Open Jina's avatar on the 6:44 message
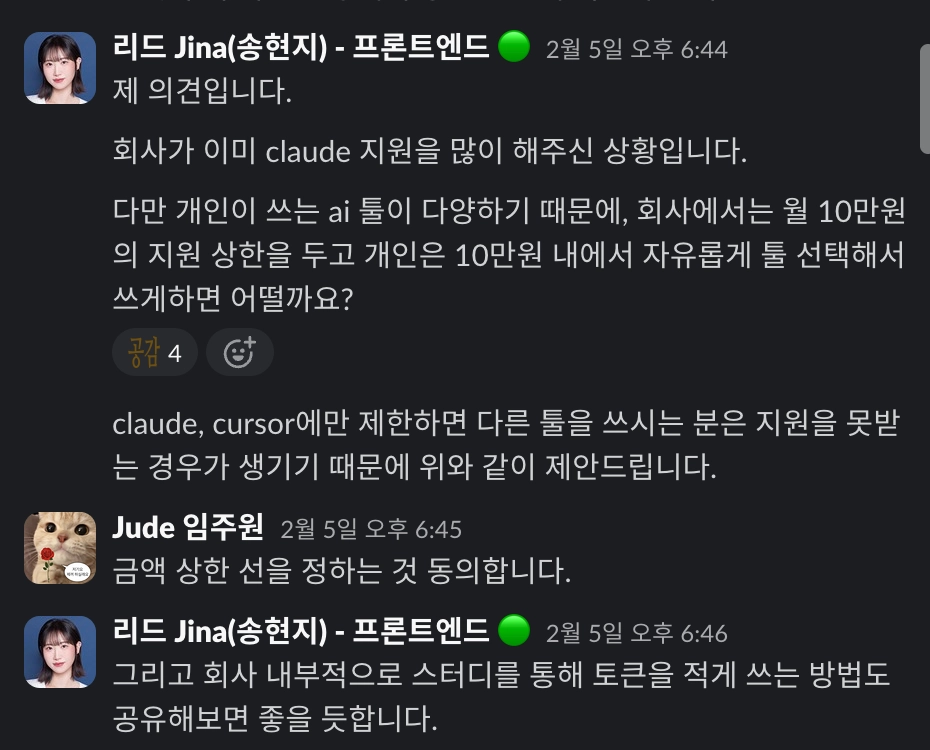Viewport: 930px width, 750px height. (x=60, y=68)
